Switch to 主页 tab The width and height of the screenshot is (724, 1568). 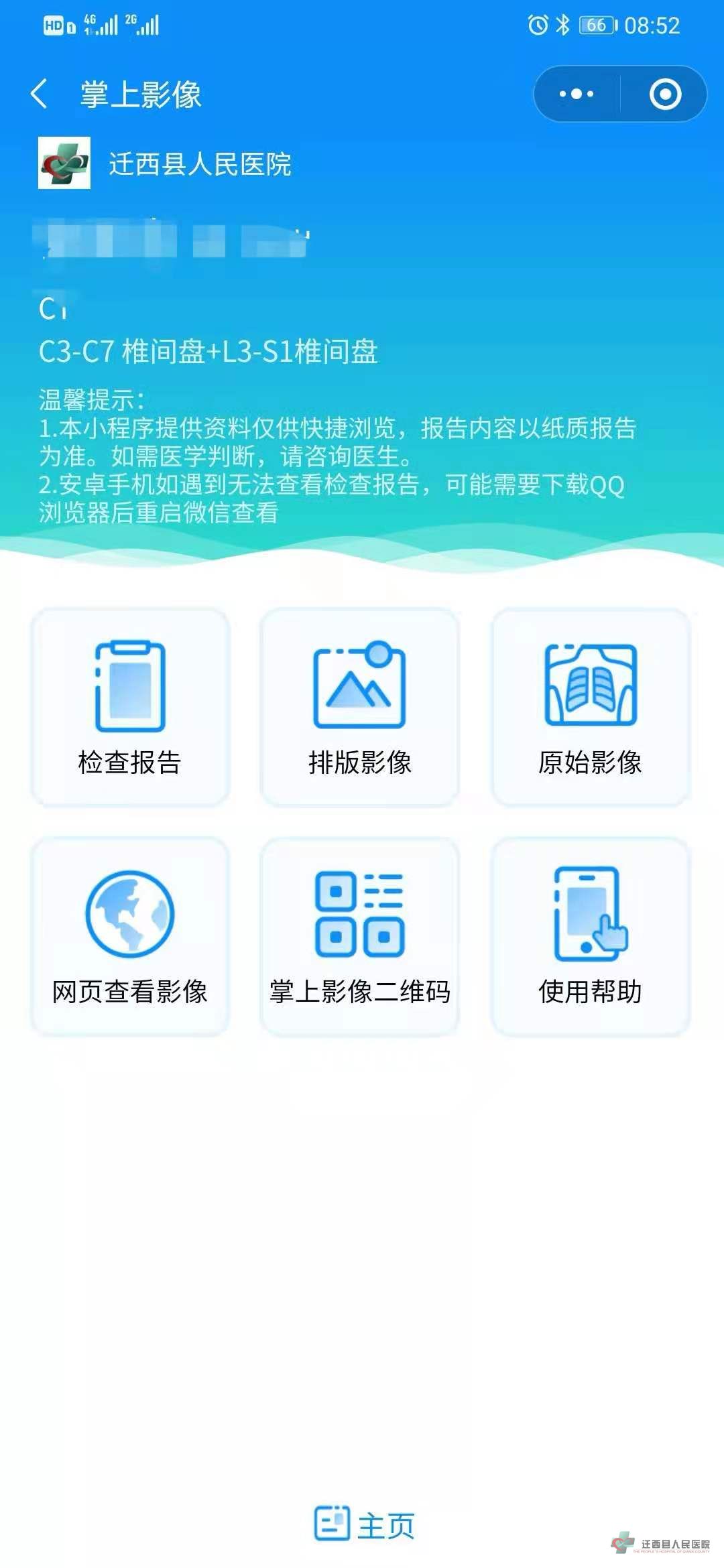pyautogui.click(x=365, y=1525)
